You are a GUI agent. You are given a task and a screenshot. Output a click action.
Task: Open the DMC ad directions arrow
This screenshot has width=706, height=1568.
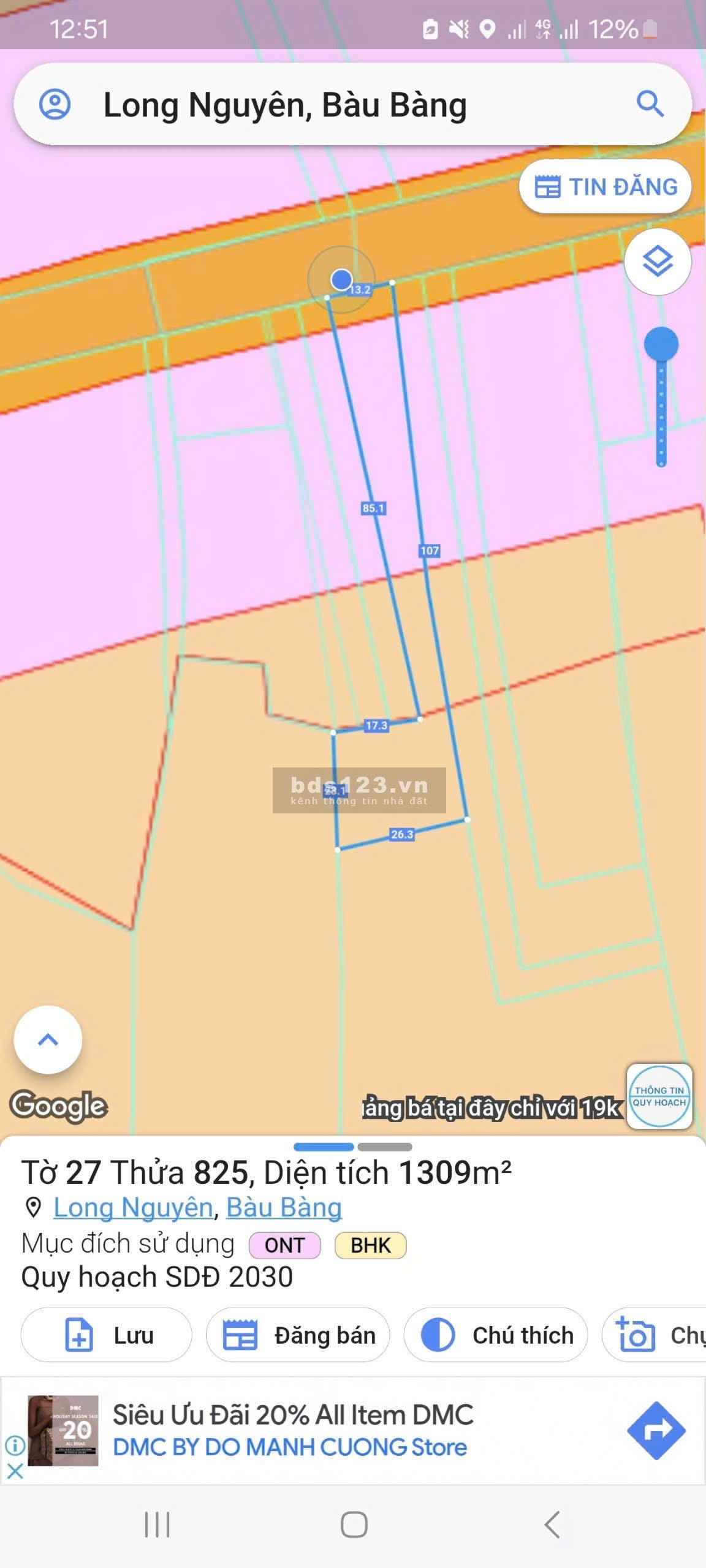[656, 1430]
